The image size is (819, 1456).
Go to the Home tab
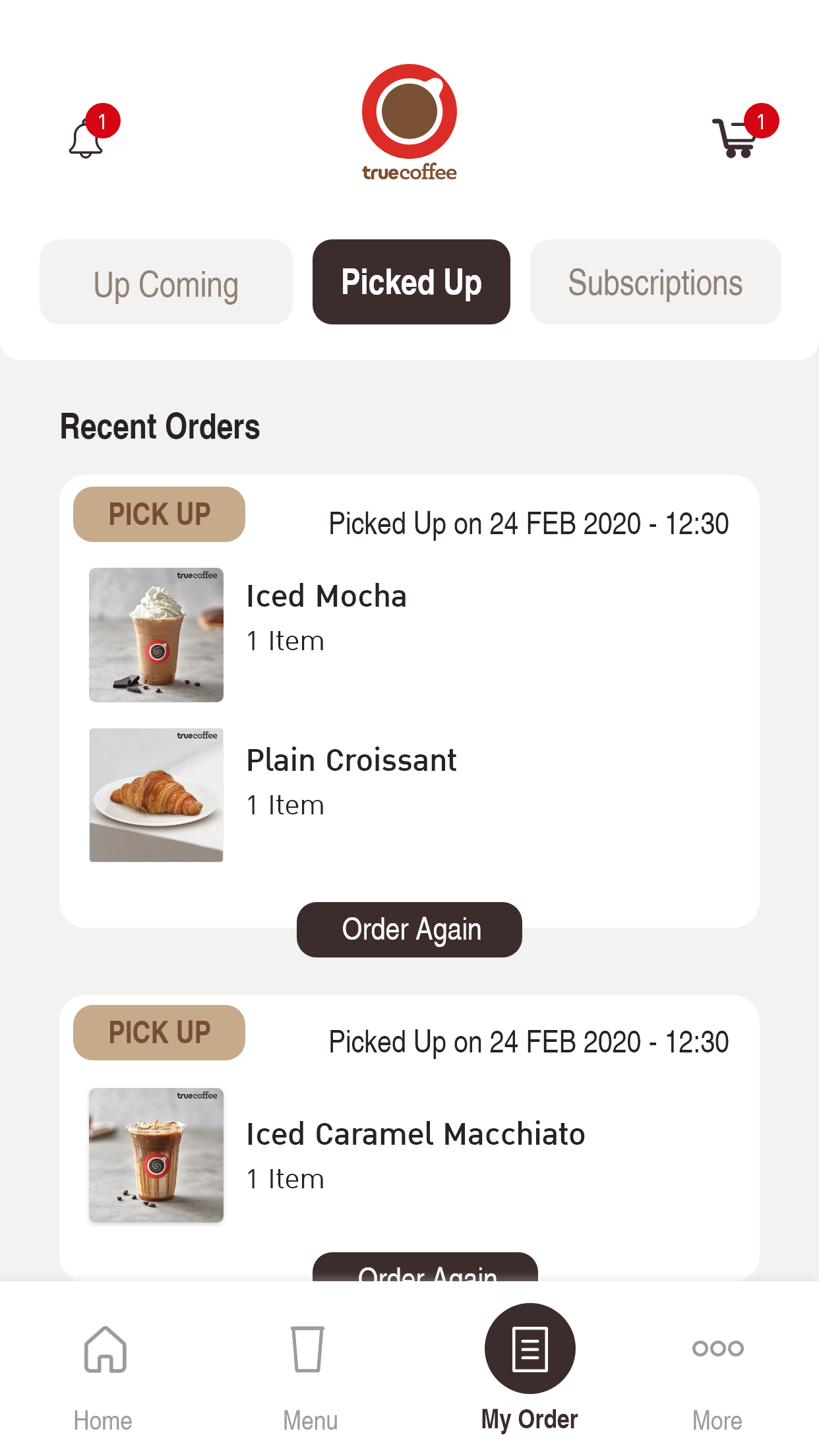point(104,1376)
